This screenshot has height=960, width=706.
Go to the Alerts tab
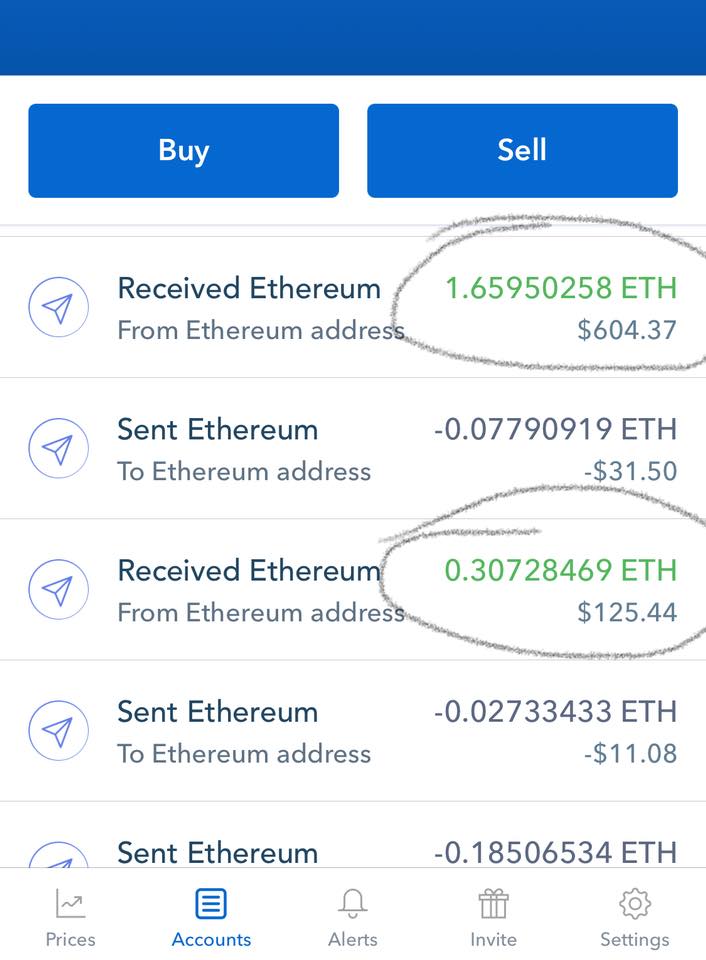pyautogui.click(x=352, y=917)
